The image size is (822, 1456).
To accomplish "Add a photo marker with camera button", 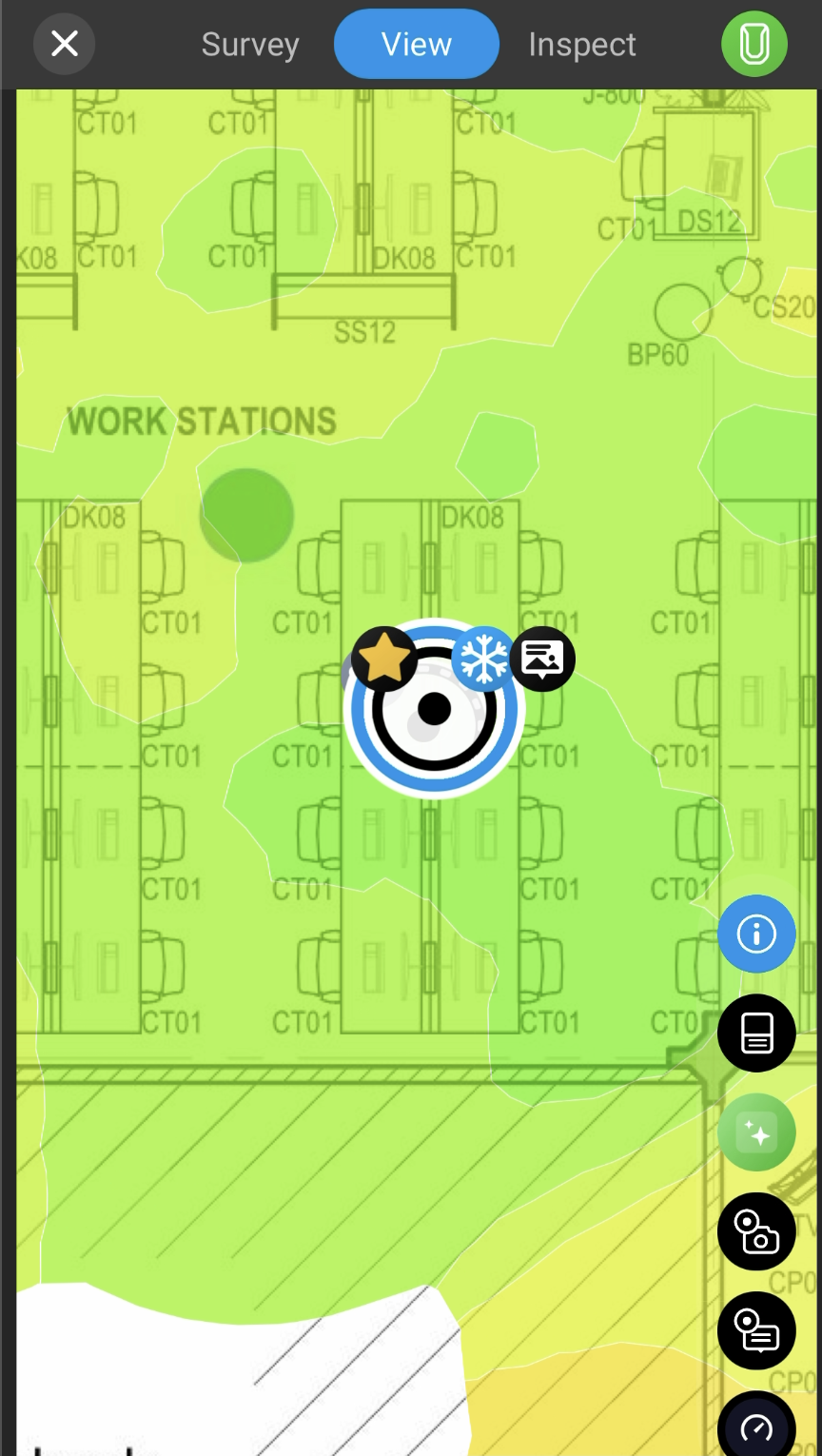I will click(756, 1231).
